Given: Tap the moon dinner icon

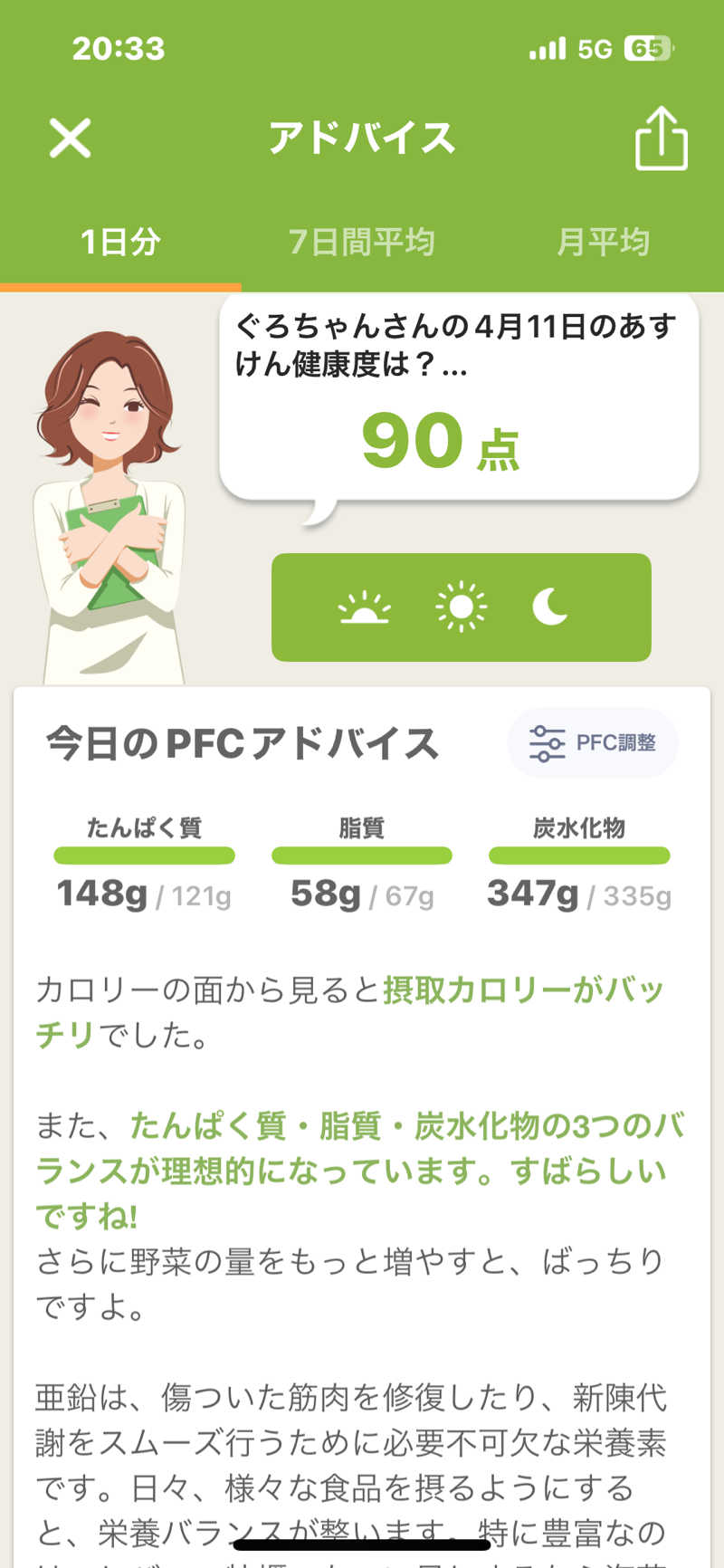Looking at the screenshot, I should 550,607.
